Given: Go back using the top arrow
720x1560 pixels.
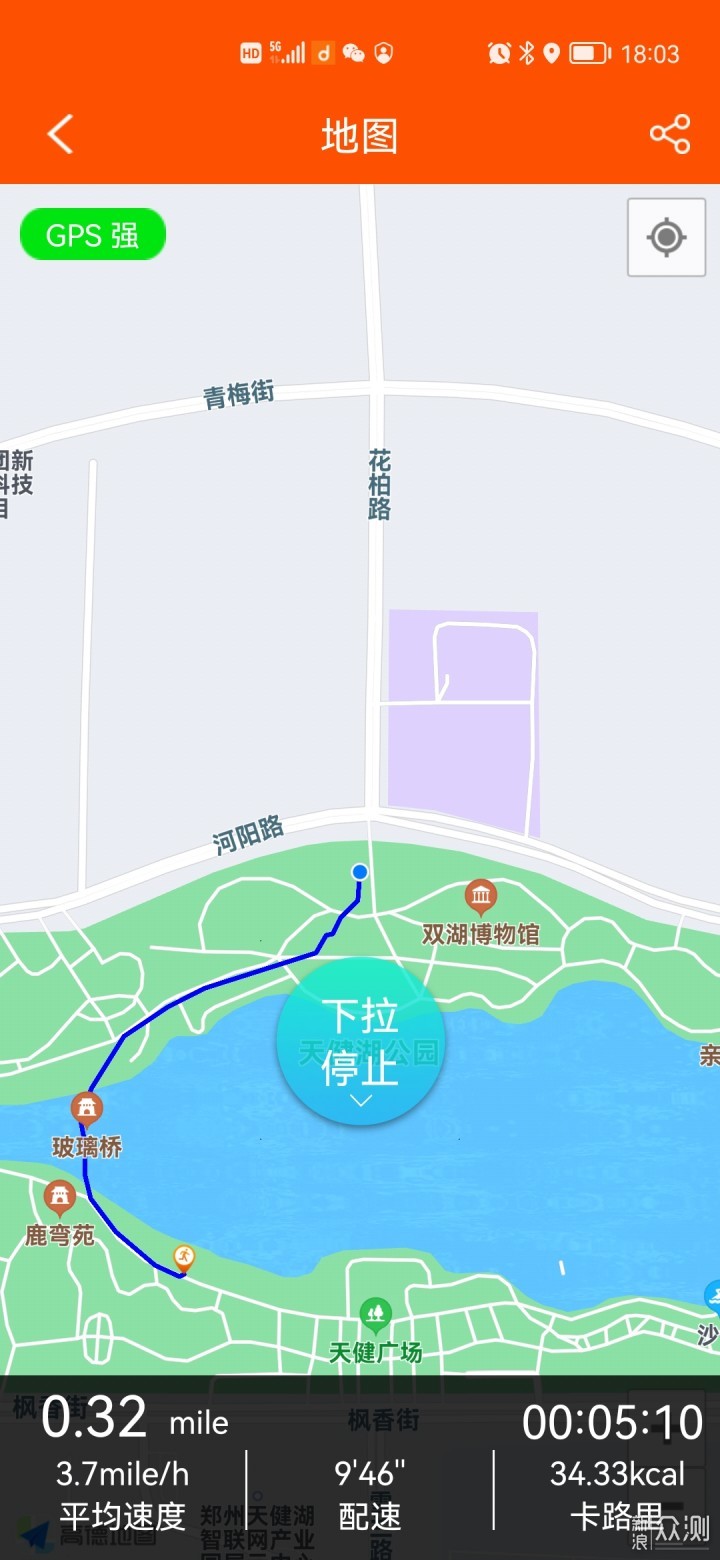Looking at the screenshot, I should coord(61,134).
